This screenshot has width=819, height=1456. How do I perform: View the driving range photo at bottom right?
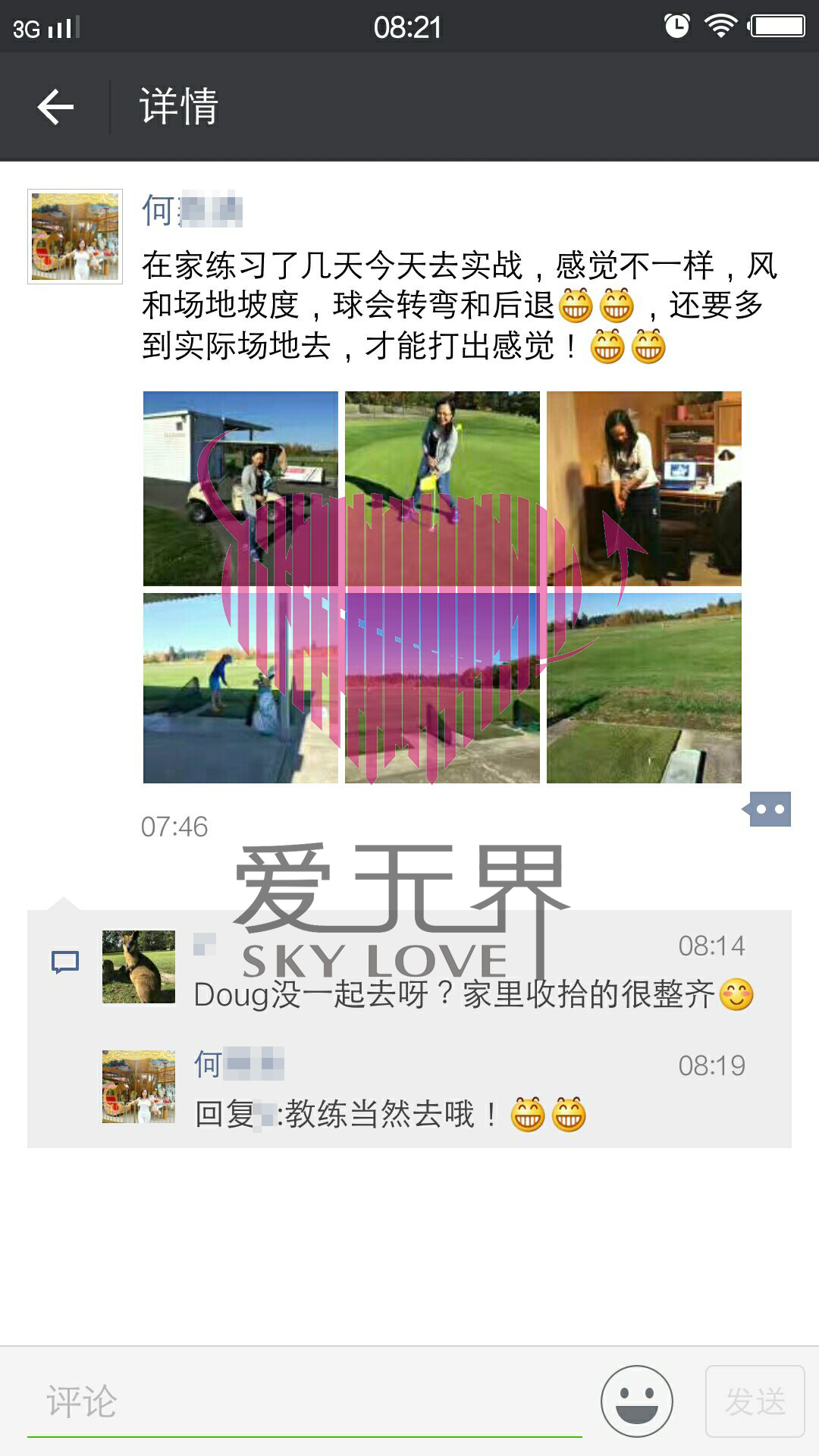[643, 686]
